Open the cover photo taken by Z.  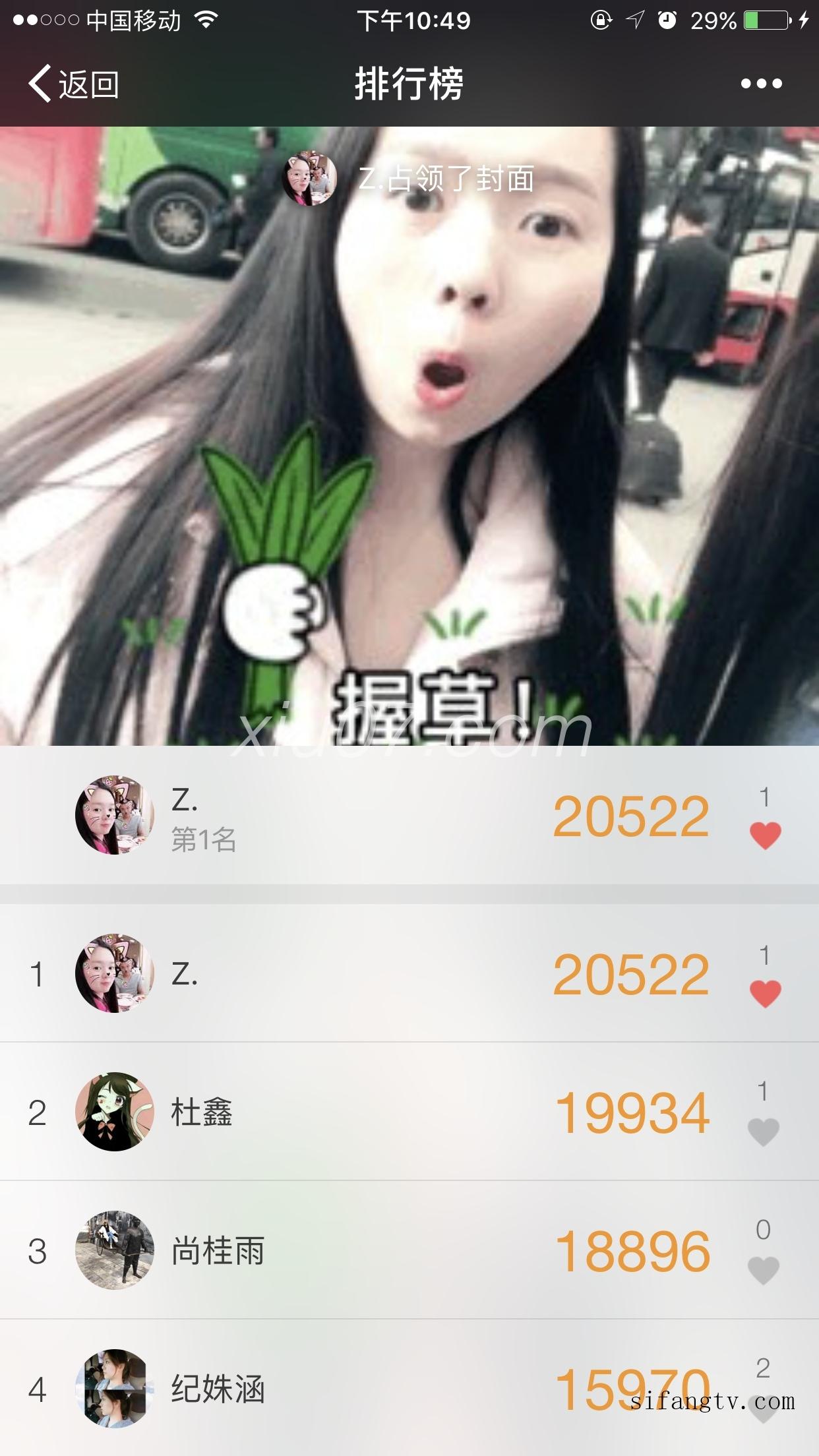tap(409, 435)
